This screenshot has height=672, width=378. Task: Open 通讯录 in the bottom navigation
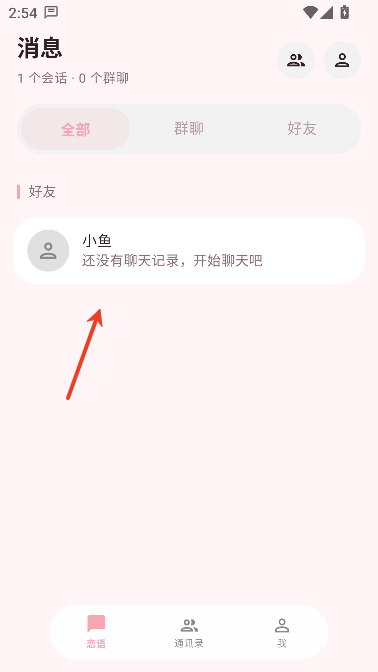pyautogui.click(x=189, y=632)
